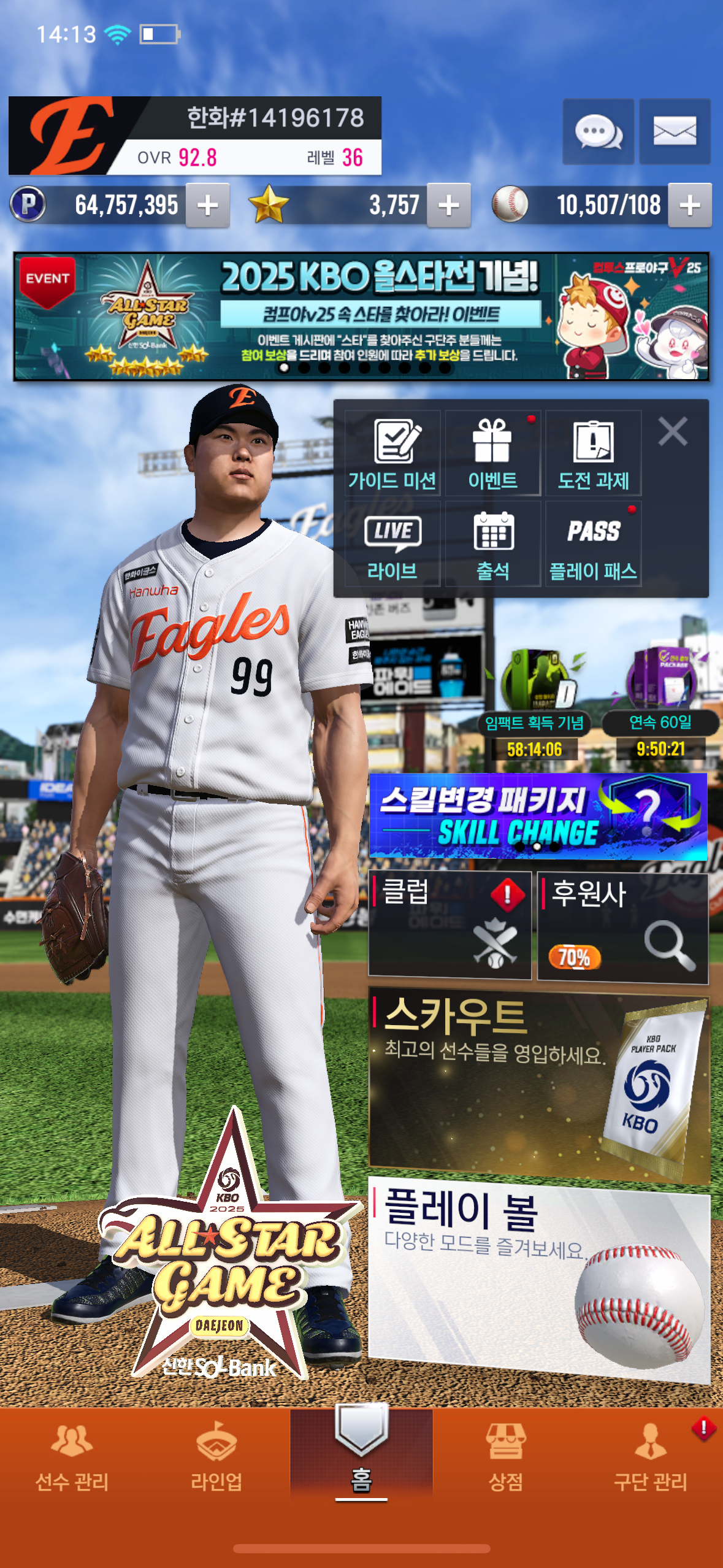This screenshot has width=723, height=1568.
Task: Add more stars with plus button
Action: click(449, 206)
